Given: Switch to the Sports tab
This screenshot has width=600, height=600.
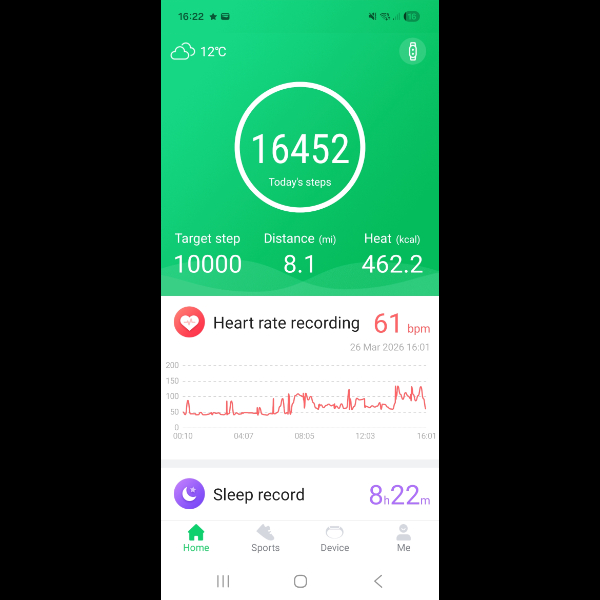Looking at the screenshot, I should pos(265,538).
